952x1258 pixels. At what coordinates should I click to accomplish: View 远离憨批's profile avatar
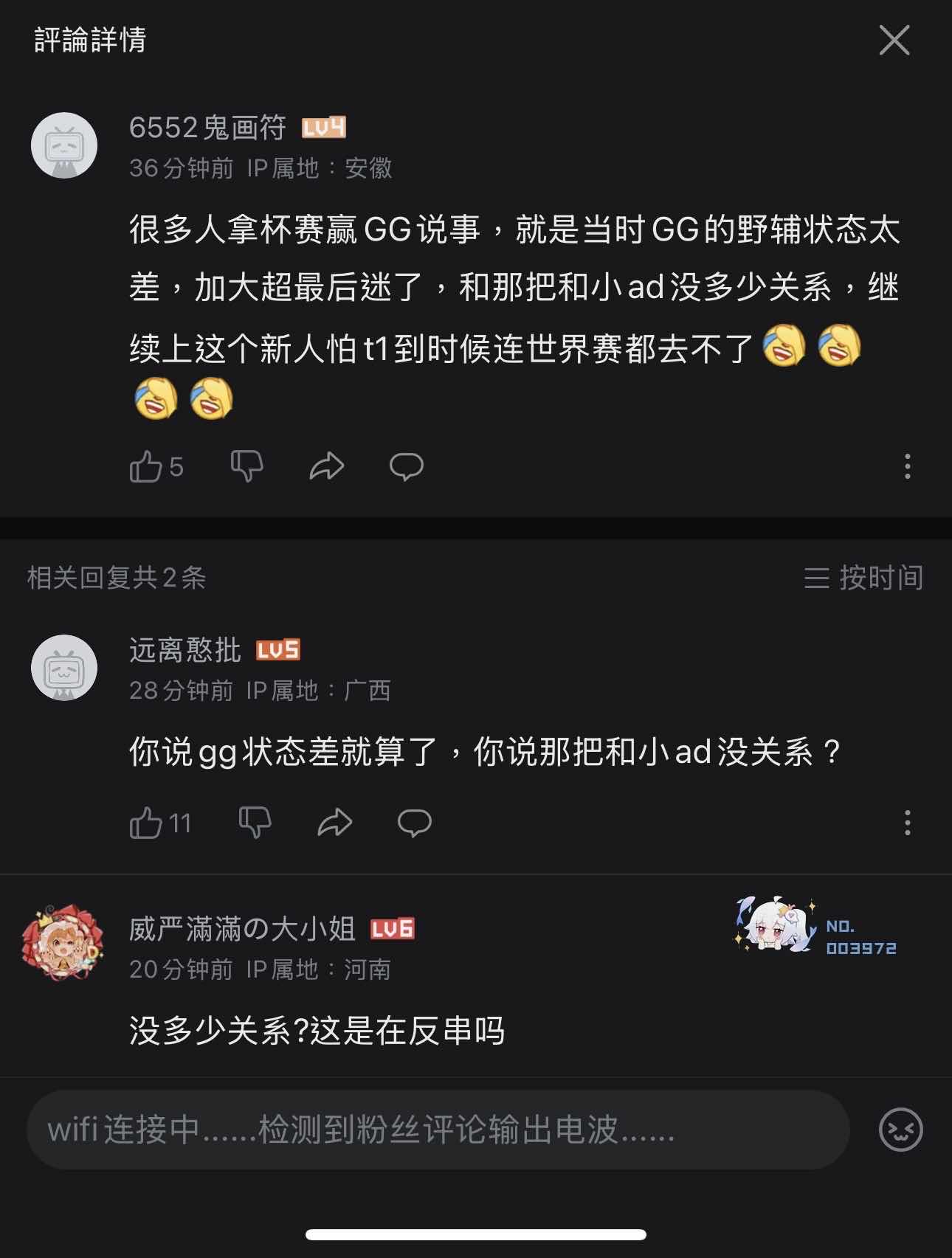(x=64, y=668)
